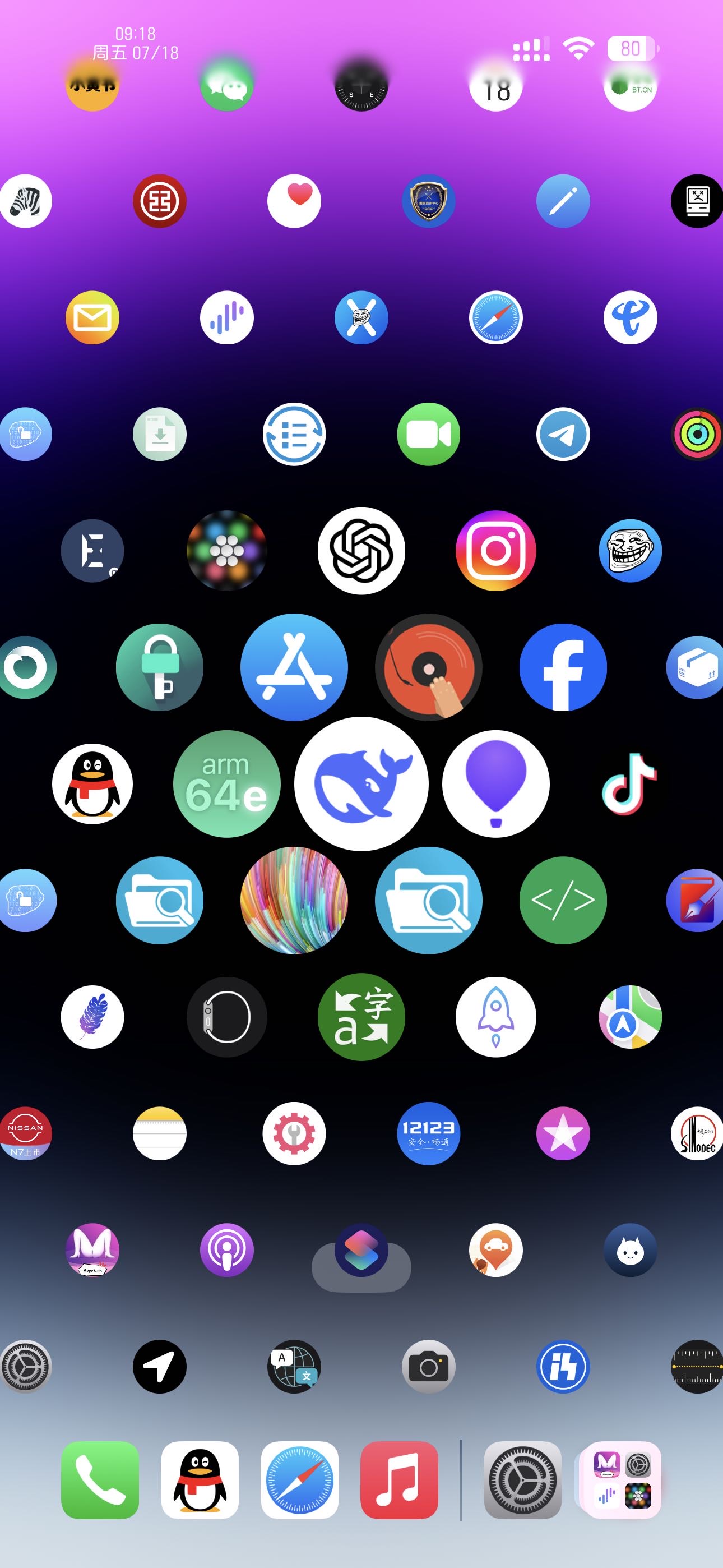The image size is (723, 1568).
Task: Open the Health app with heart icon
Action: (x=294, y=201)
